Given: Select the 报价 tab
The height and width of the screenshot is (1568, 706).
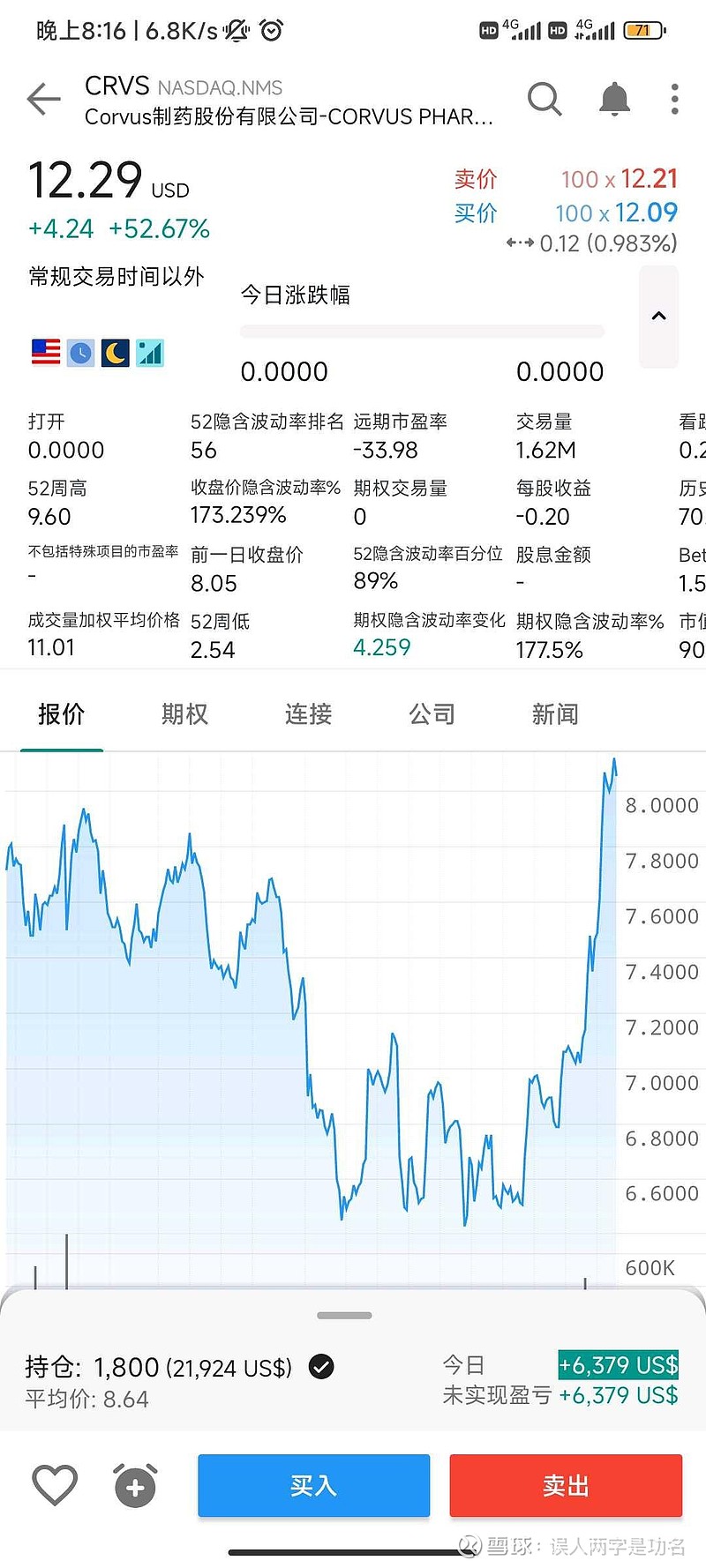Looking at the screenshot, I should click(61, 713).
